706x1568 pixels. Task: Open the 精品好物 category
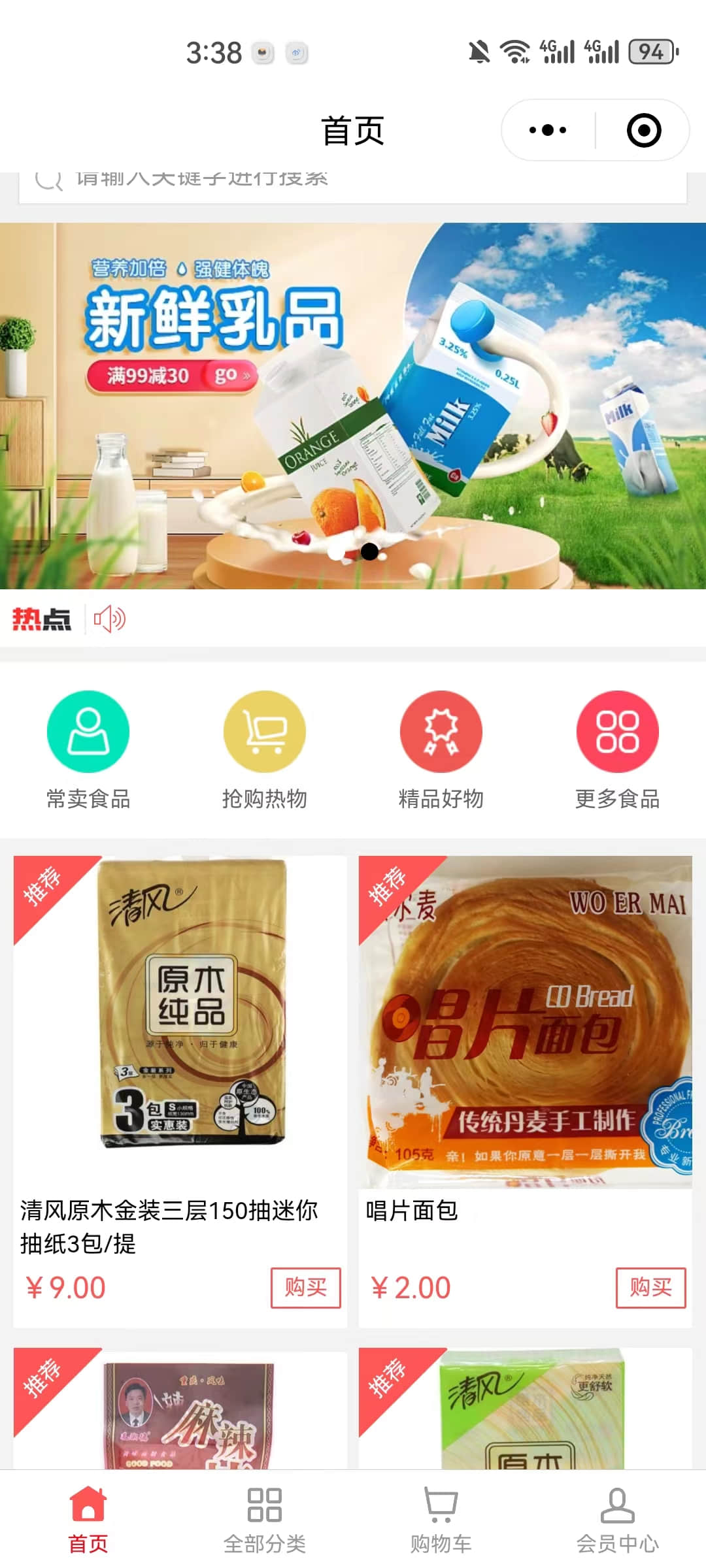(x=441, y=749)
